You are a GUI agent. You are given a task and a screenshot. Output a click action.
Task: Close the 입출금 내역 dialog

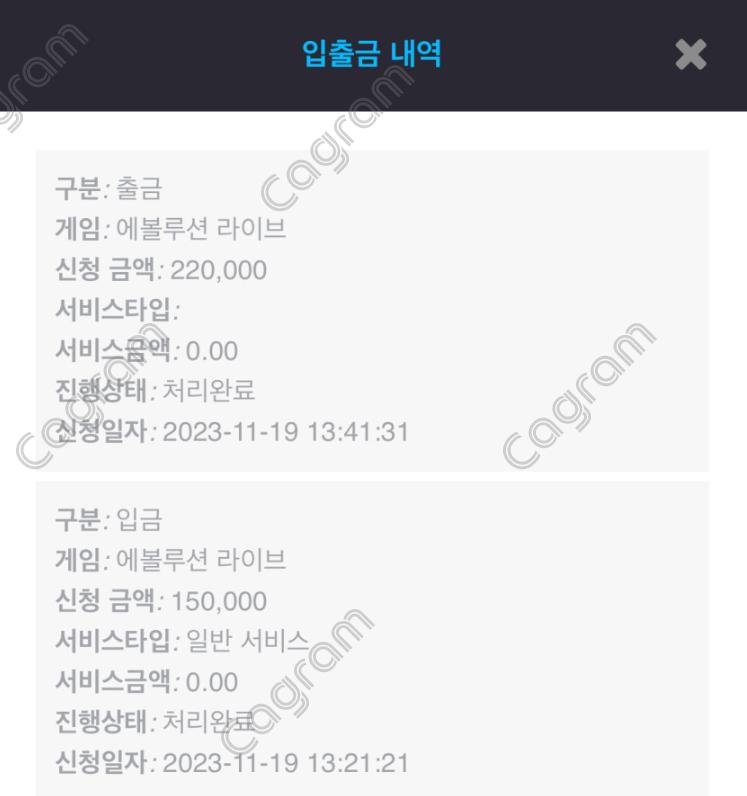click(x=690, y=55)
